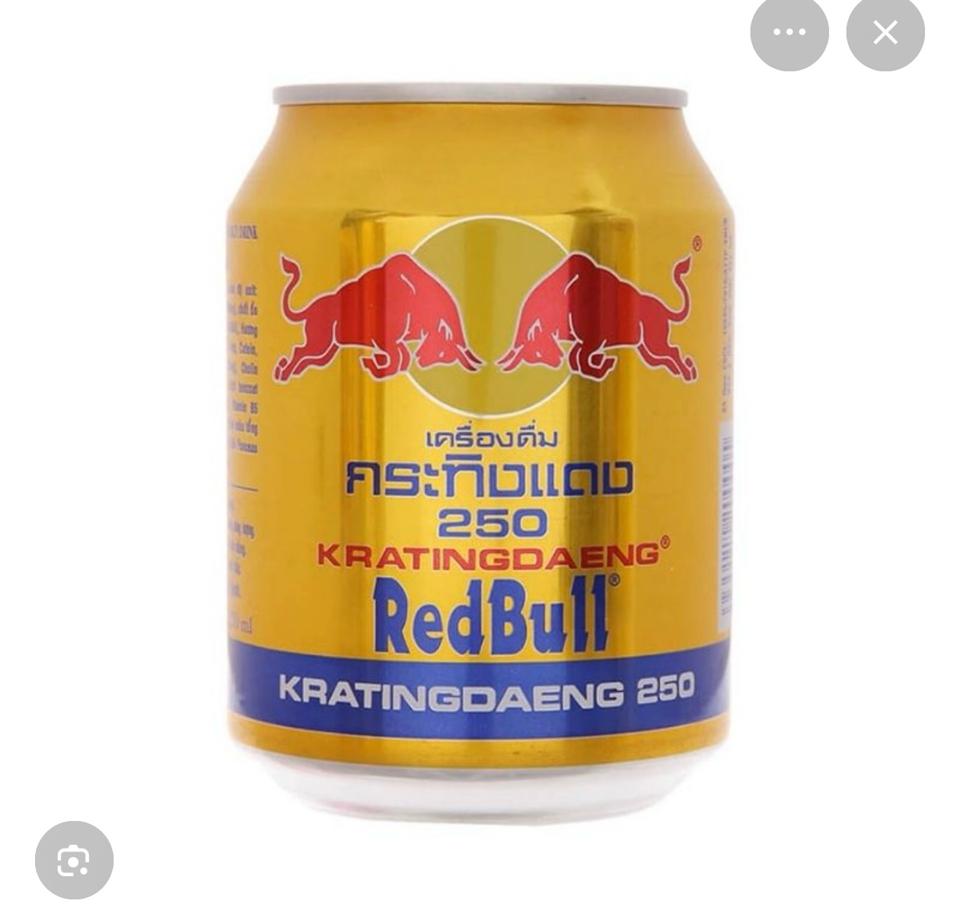Search this image with Lens
Viewport: 960px width, 917px height.
tap(74, 860)
